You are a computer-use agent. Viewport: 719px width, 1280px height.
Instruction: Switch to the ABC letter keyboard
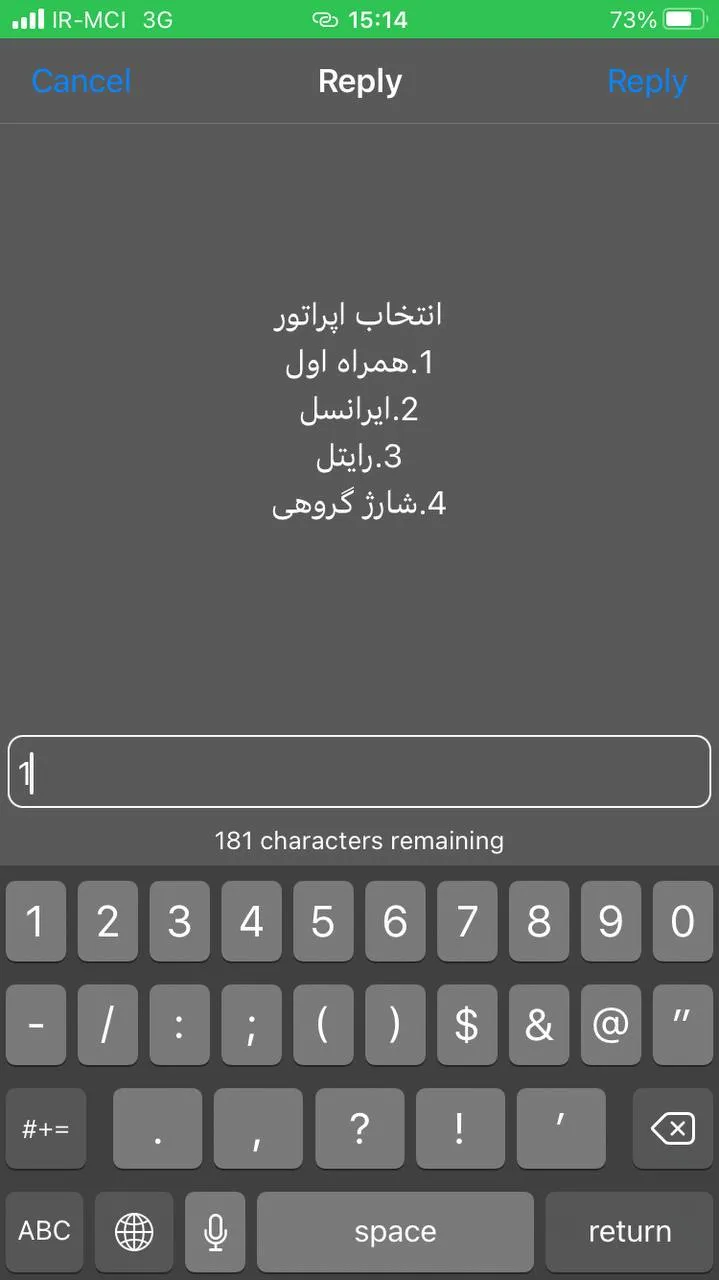[x=45, y=1231]
